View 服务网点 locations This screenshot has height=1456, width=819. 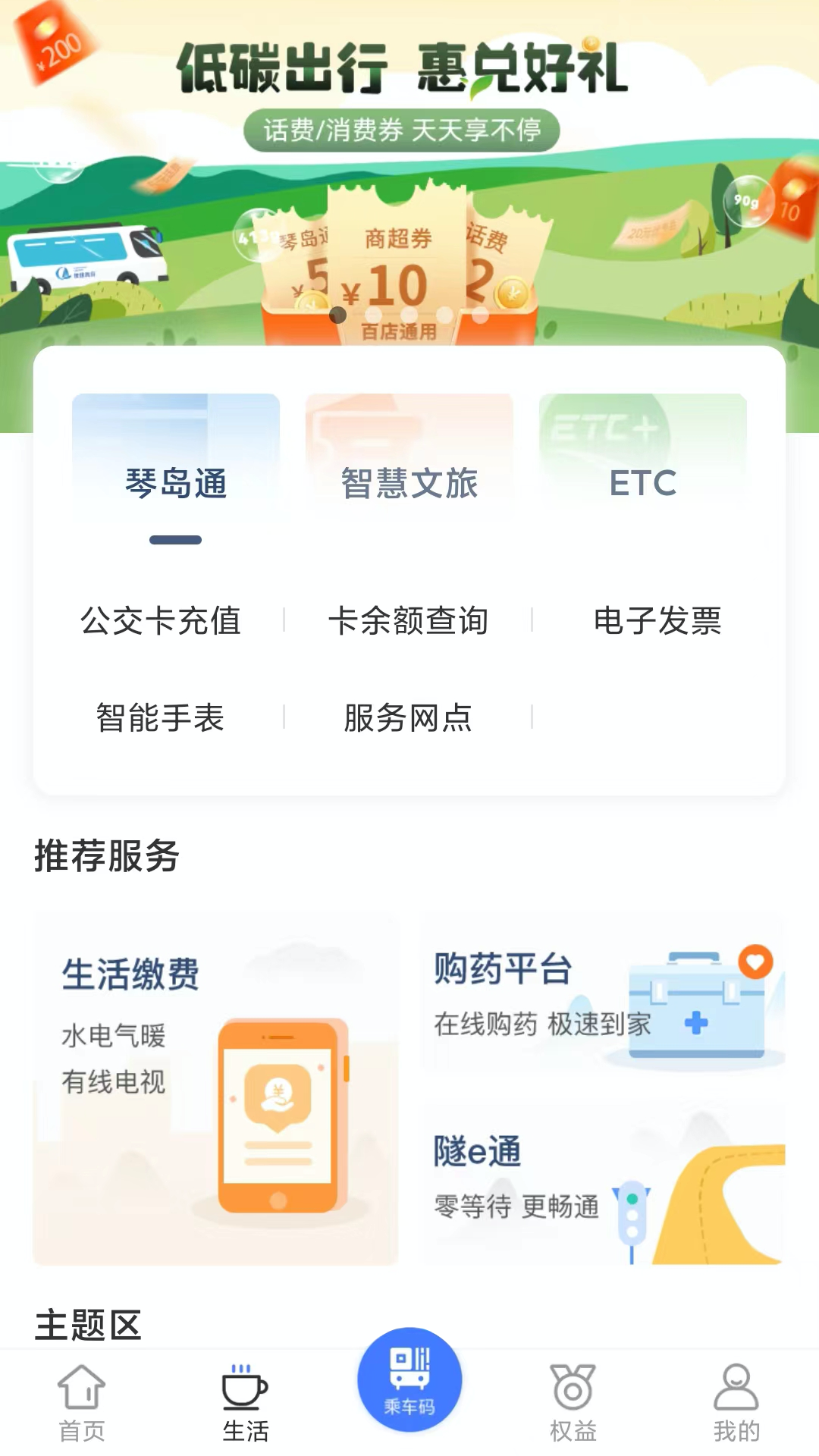[x=408, y=717]
